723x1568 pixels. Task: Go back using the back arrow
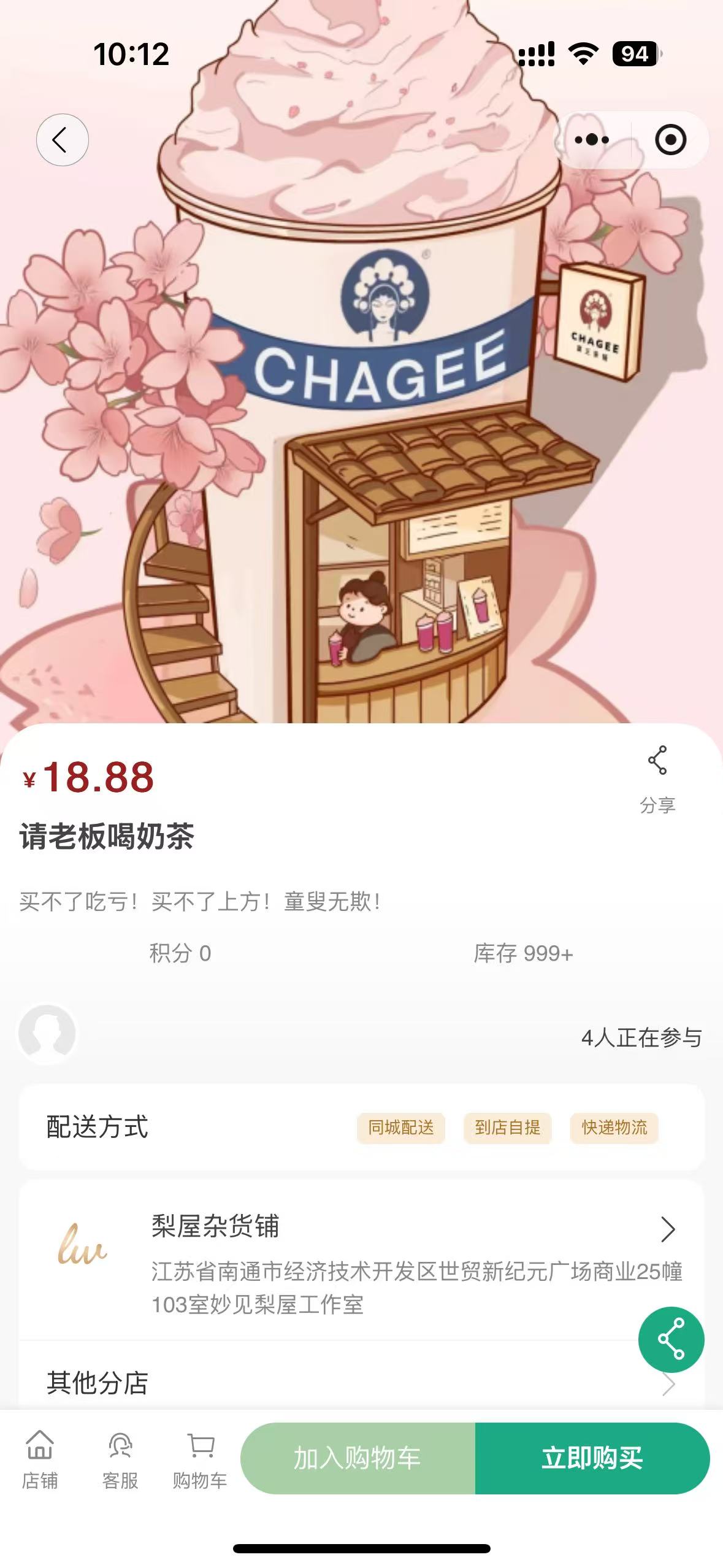click(x=62, y=140)
